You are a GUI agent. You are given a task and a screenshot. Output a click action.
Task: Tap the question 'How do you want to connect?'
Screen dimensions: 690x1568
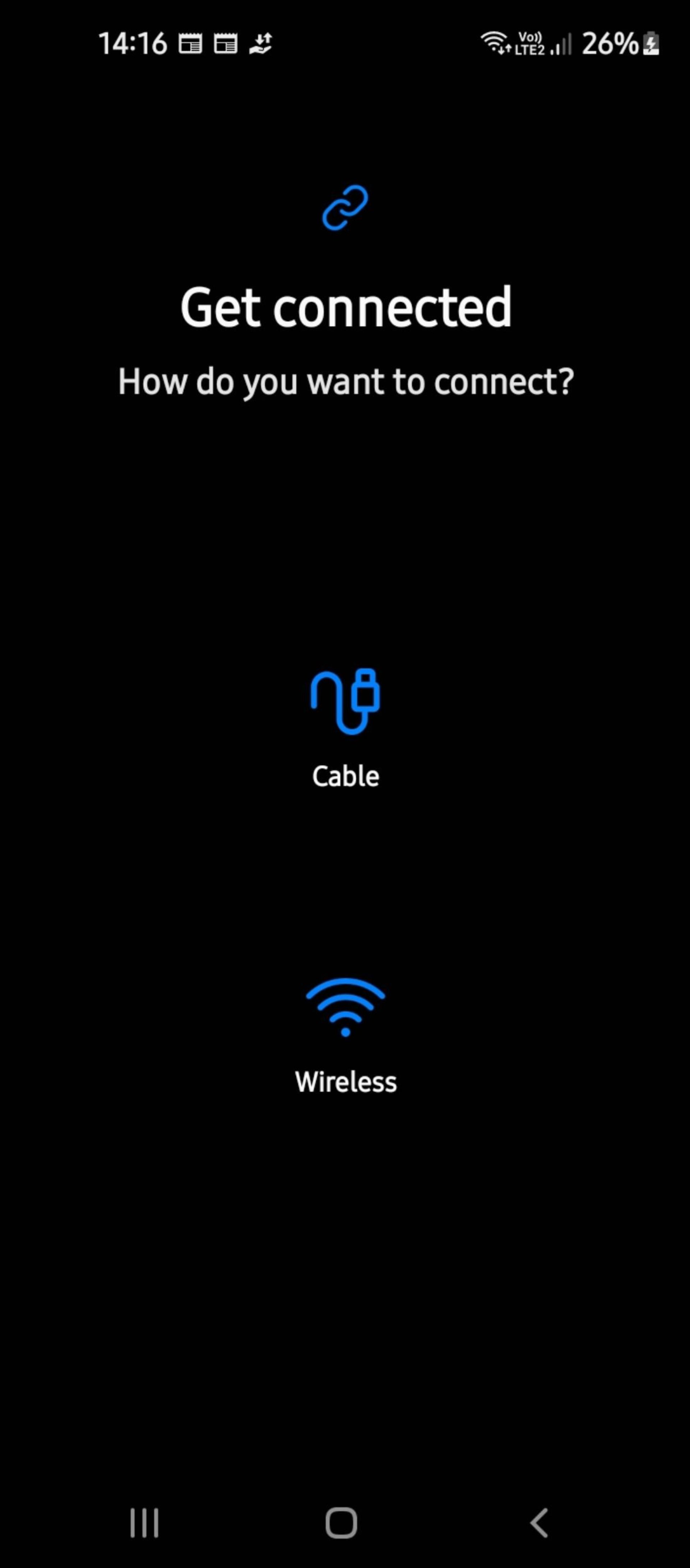pos(346,382)
